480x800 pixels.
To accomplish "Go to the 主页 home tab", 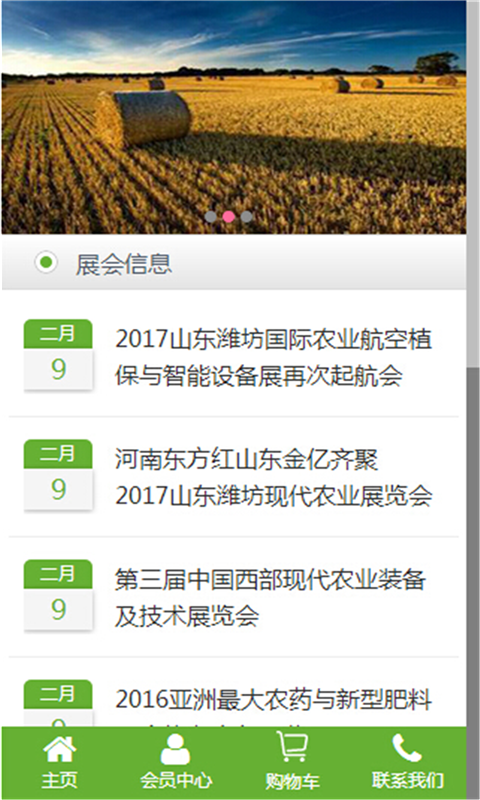I will pos(60,763).
